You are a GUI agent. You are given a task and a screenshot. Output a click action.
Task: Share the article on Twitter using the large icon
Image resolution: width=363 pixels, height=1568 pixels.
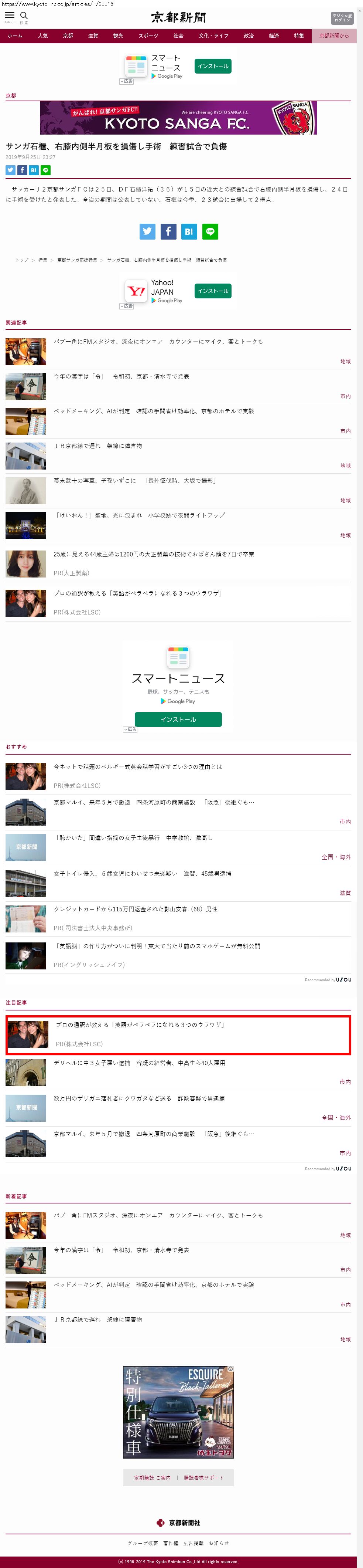click(x=147, y=231)
